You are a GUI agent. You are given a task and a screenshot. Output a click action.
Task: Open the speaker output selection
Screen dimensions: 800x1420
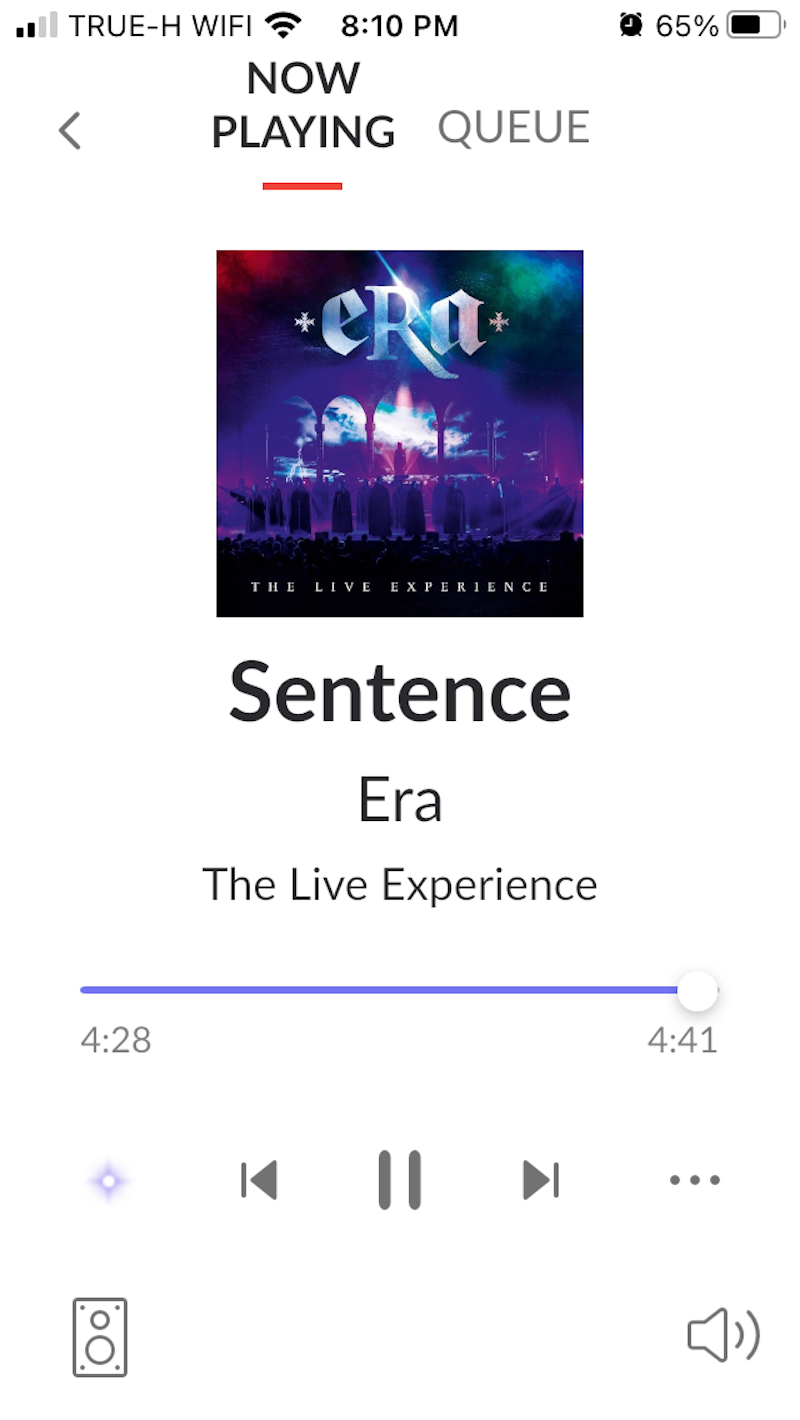pyautogui.click(x=100, y=1337)
